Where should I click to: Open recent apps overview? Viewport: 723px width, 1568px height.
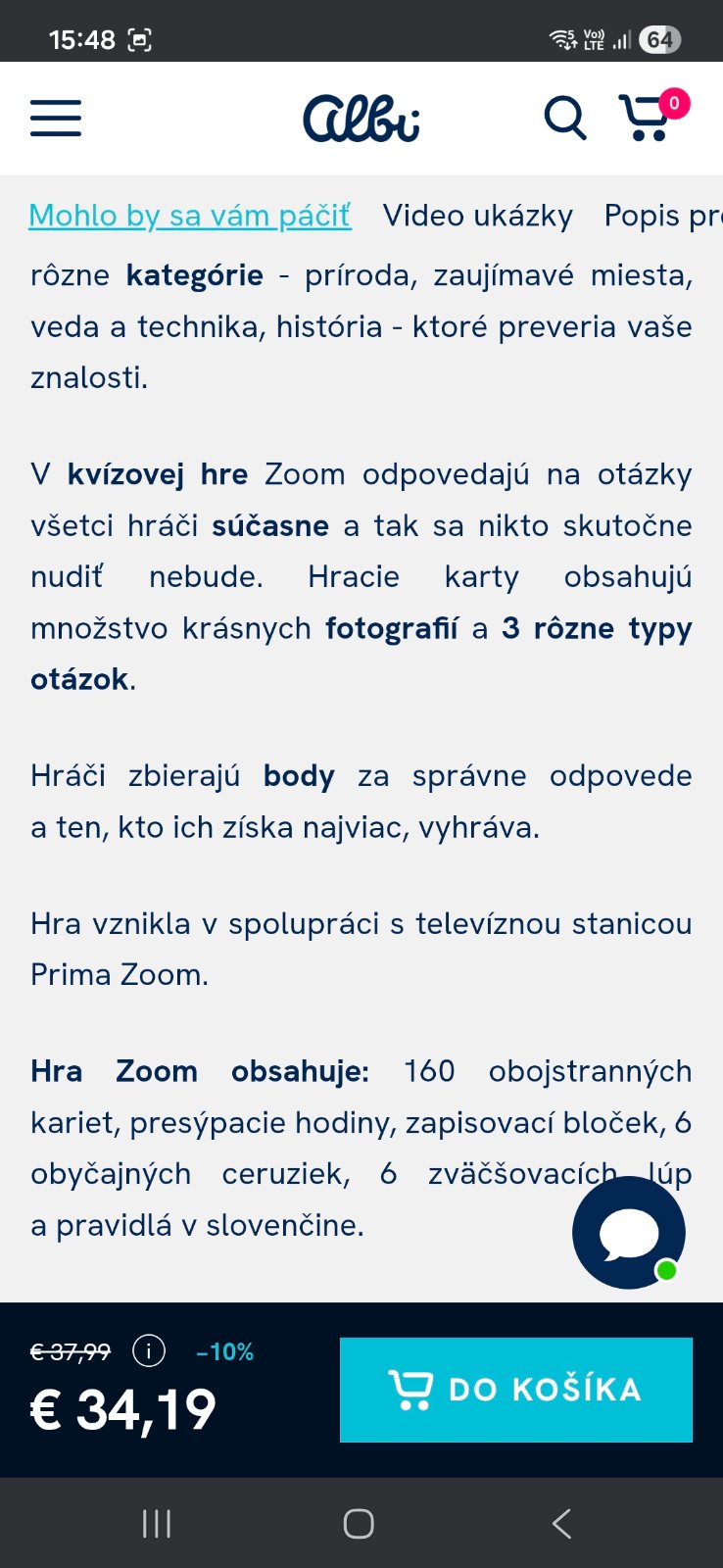pyautogui.click(x=157, y=1524)
